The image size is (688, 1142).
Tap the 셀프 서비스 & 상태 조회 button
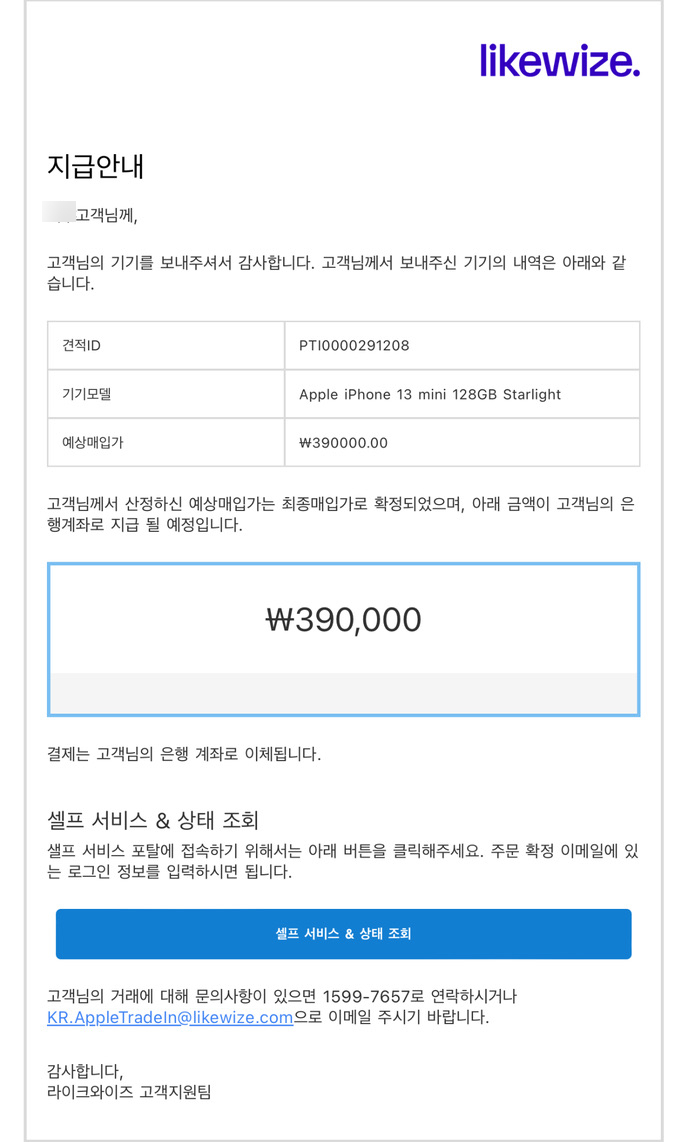(x=344, y=934)
